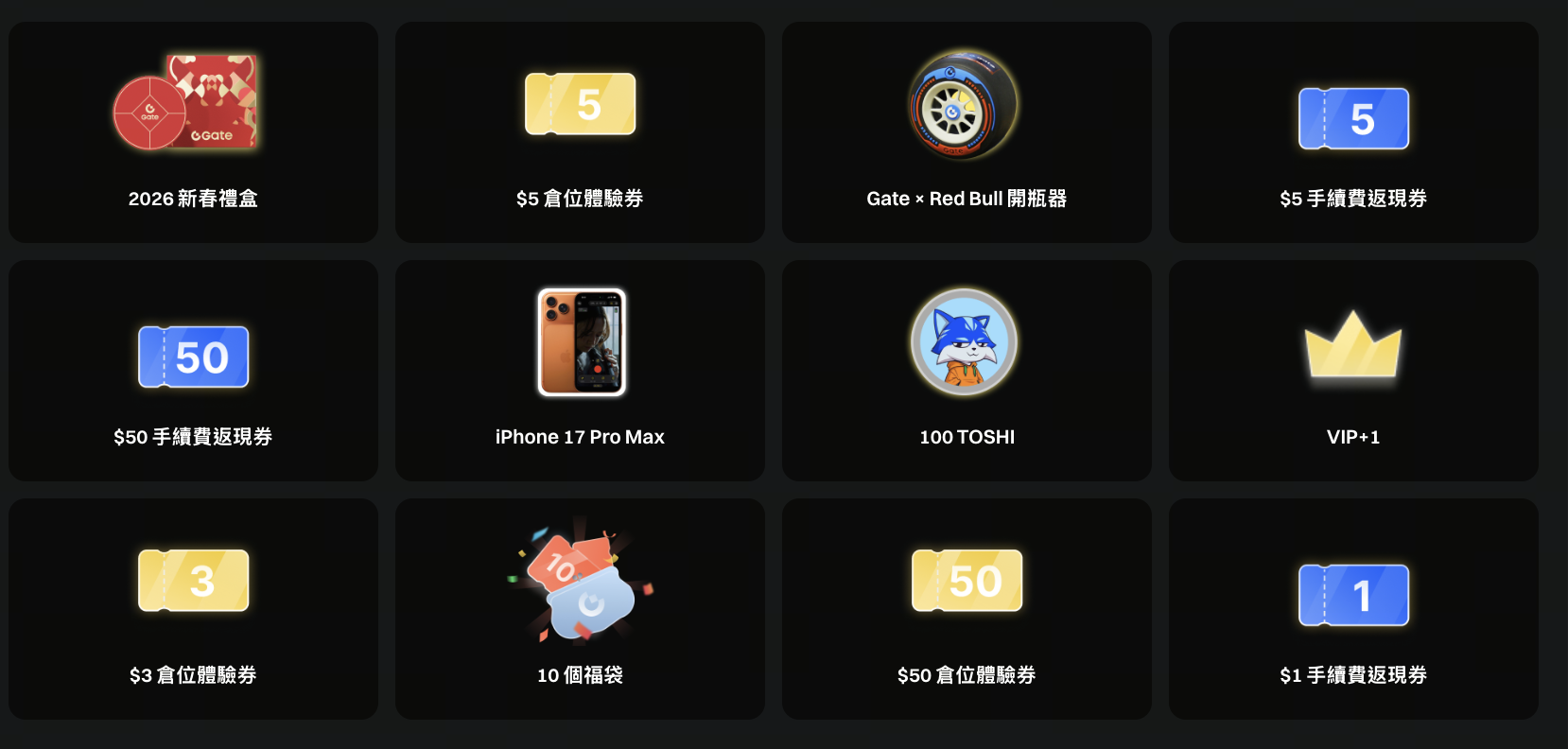Open the VIP+1 crown card
The image size is (1568, 749).
coord(1353,371)
